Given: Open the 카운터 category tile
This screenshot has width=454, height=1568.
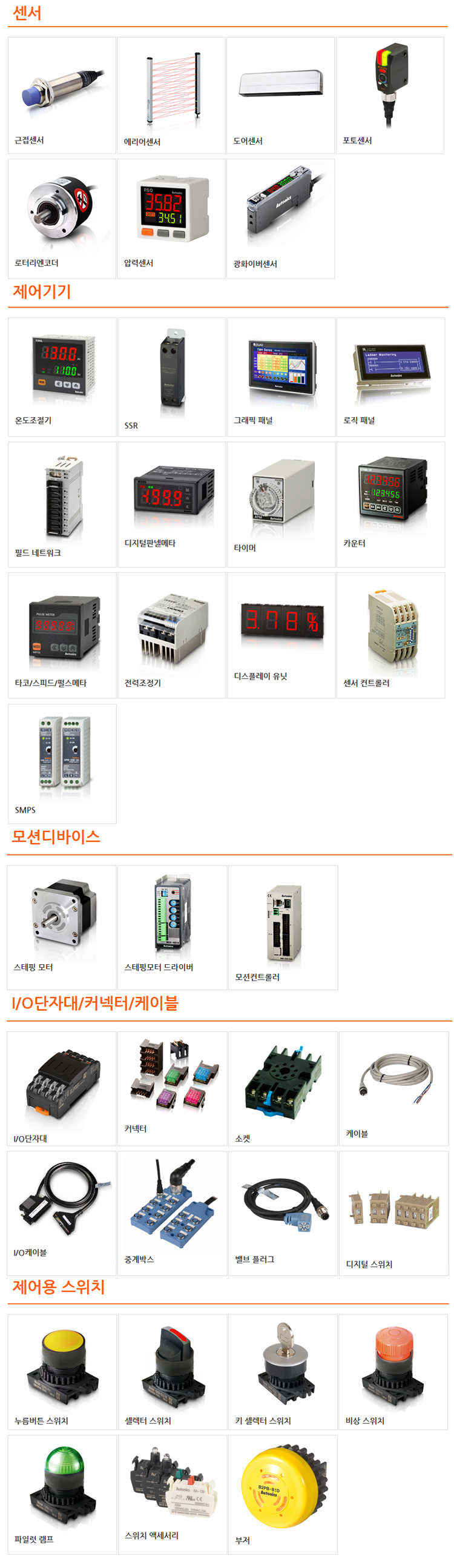Looking at the screenshot, I should coord(390,504).
